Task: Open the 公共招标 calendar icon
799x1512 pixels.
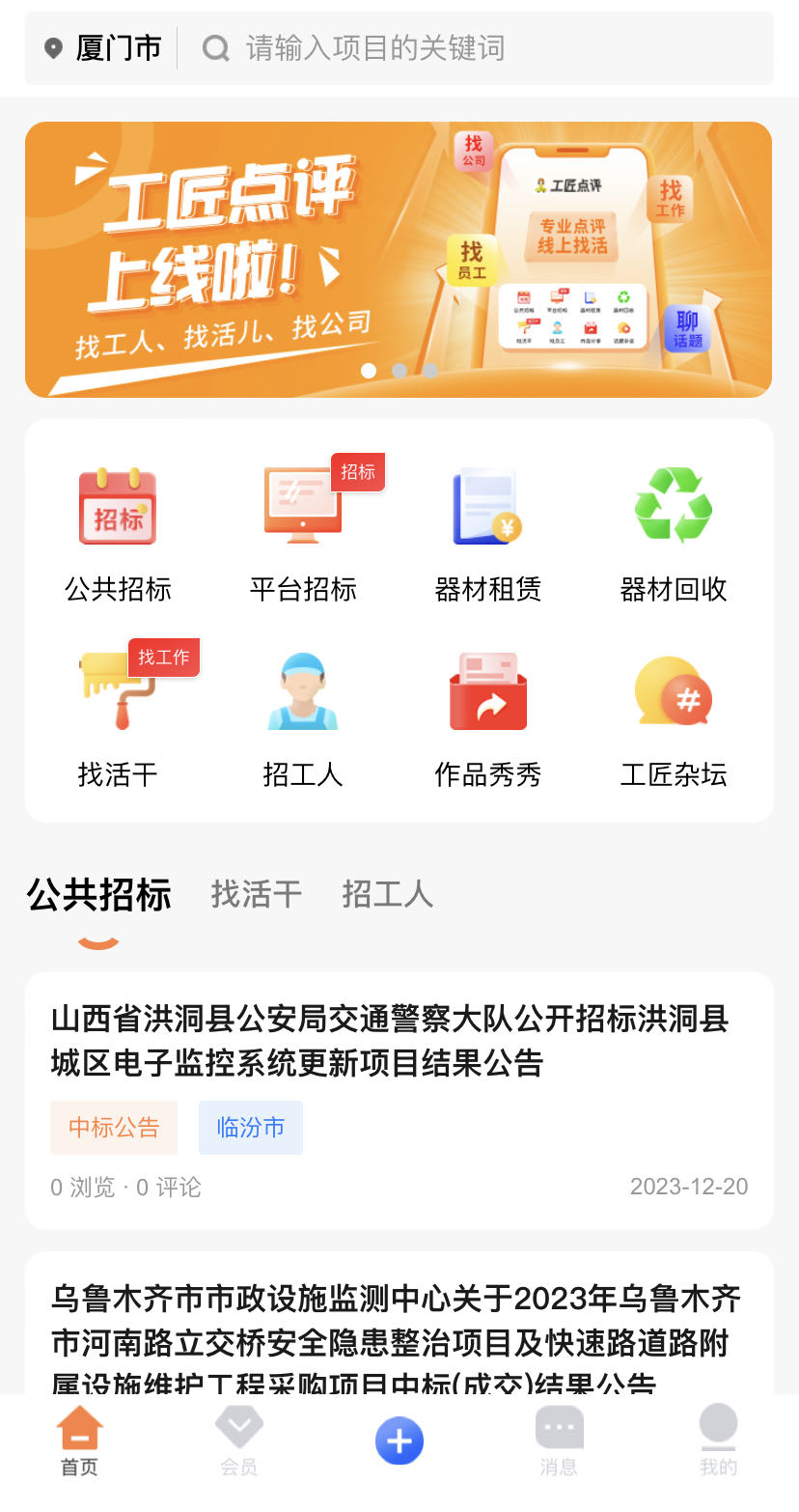Action: [x=118, y=505]
